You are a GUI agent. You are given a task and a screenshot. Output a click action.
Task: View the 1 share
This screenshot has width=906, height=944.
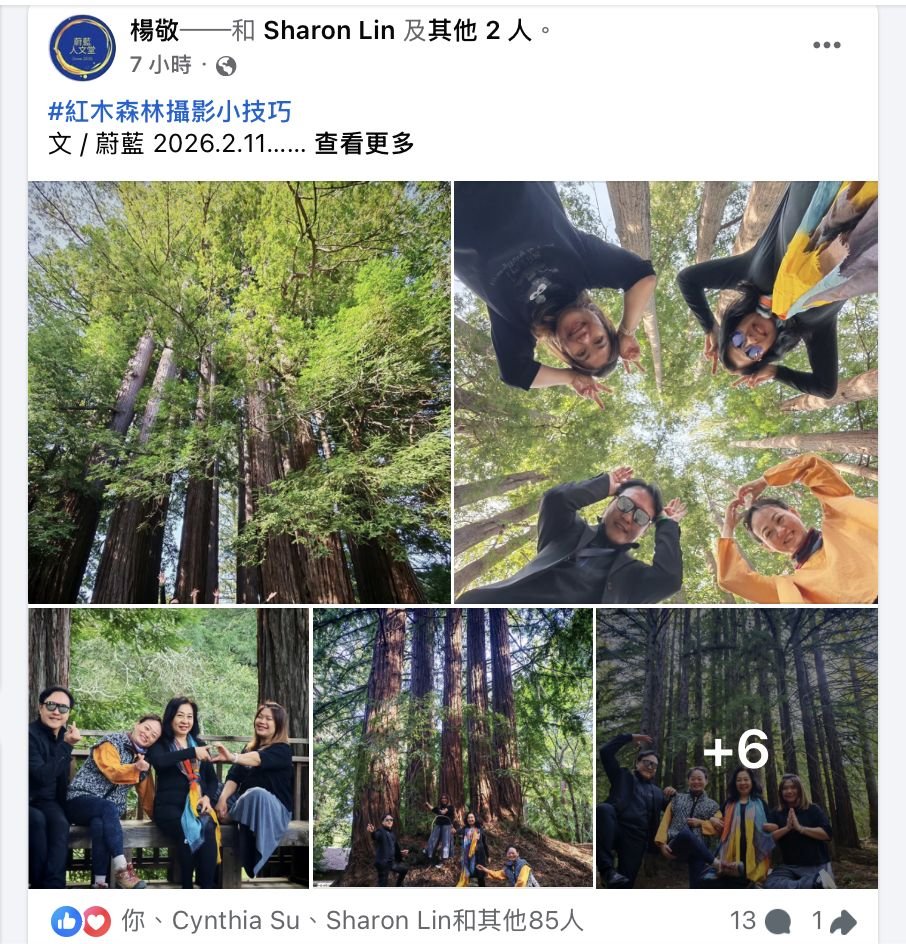coord(833,921)
